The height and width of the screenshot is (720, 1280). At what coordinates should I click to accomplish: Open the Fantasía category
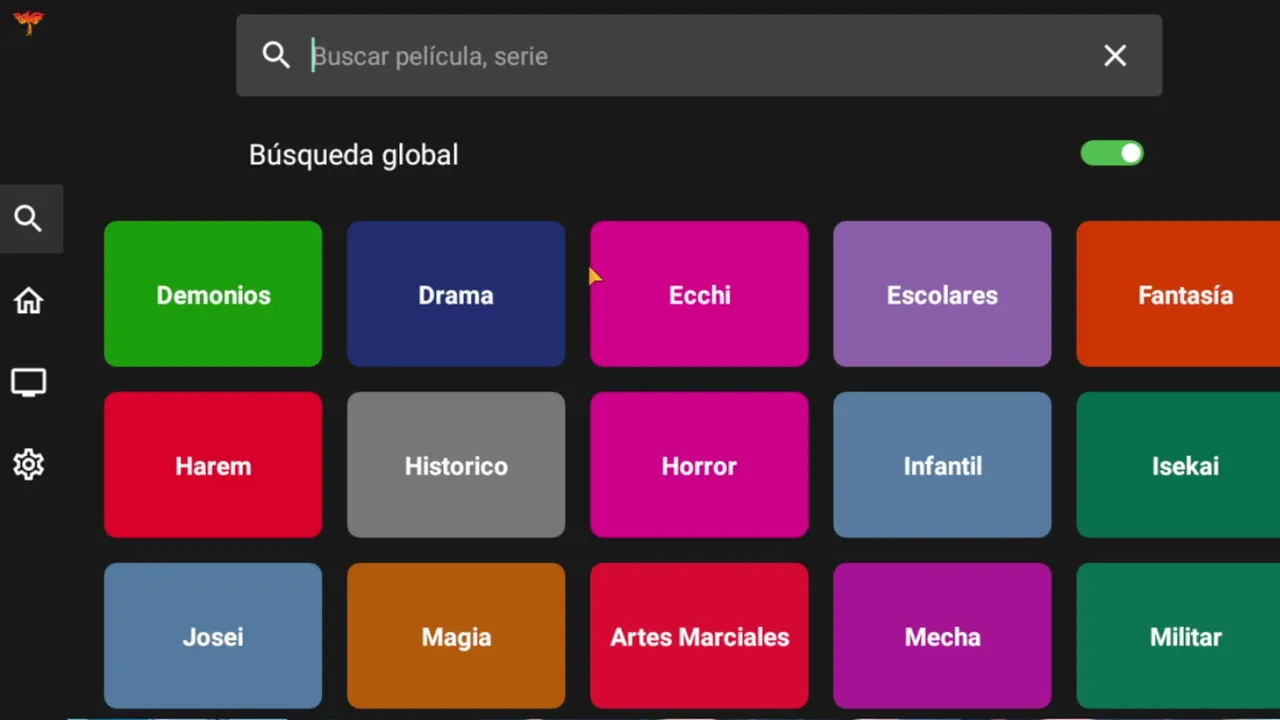coord(1180,294)
